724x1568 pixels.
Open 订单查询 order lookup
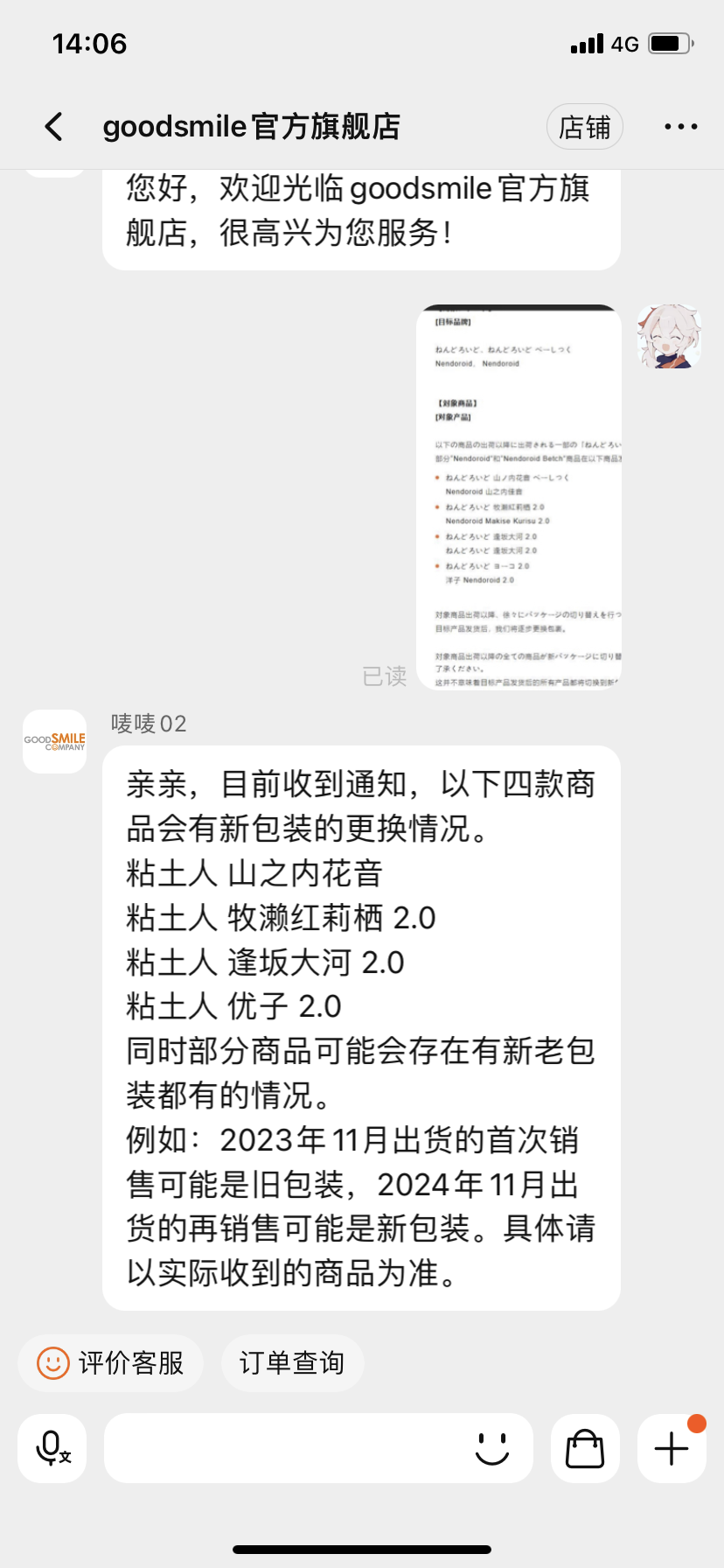292,1362
